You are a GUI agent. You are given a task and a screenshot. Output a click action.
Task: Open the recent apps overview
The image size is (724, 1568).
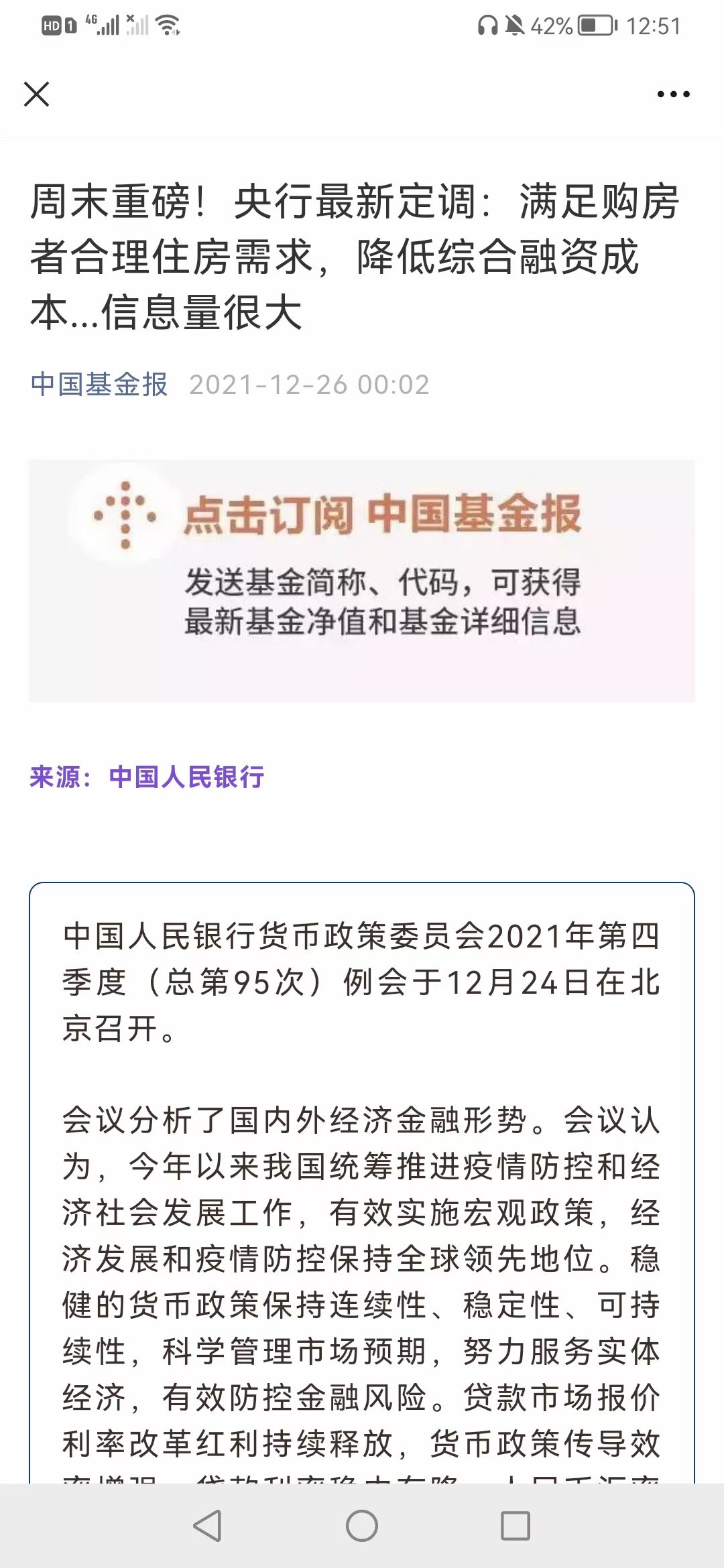pyautogui.click(x=516, y=1526)
